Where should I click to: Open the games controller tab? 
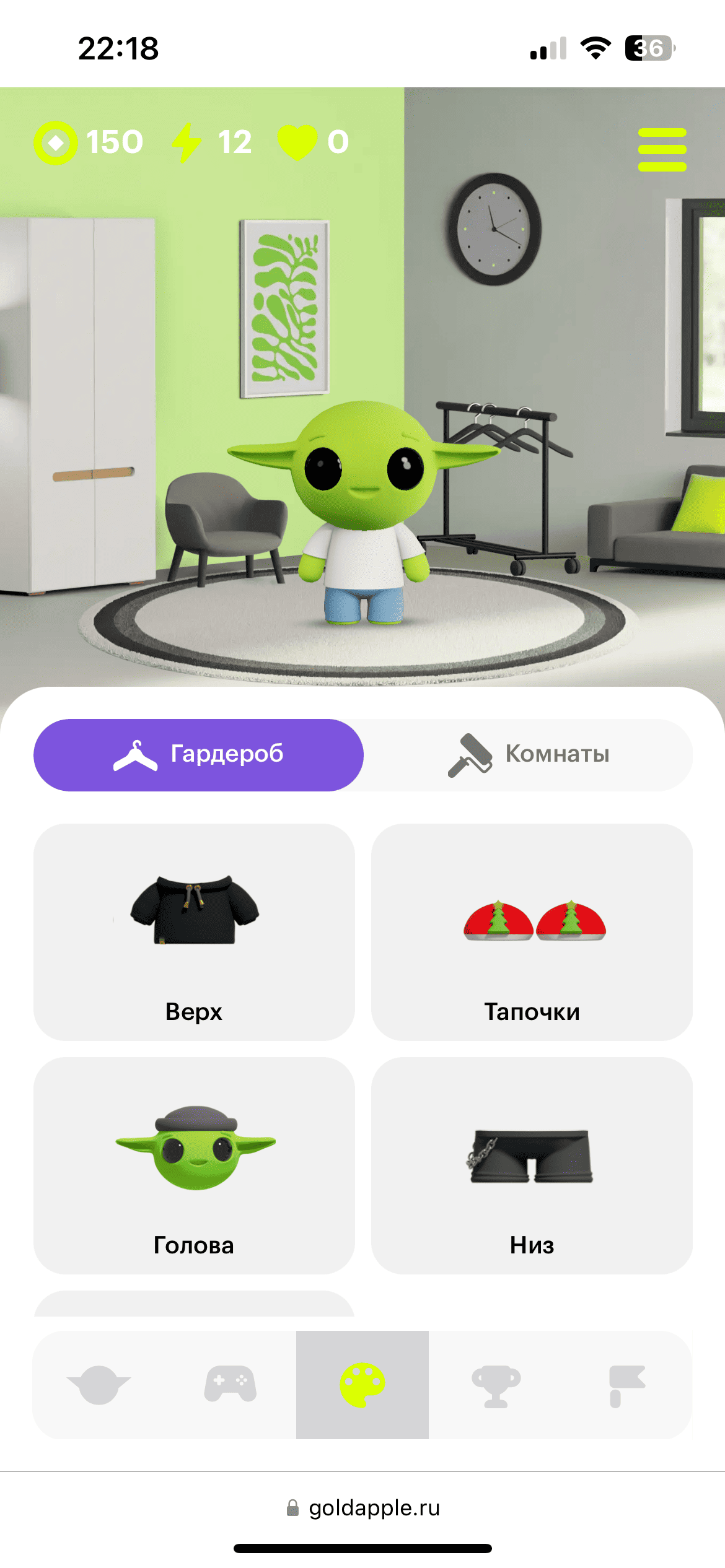pyautogui.click(x=231, y=1385)
